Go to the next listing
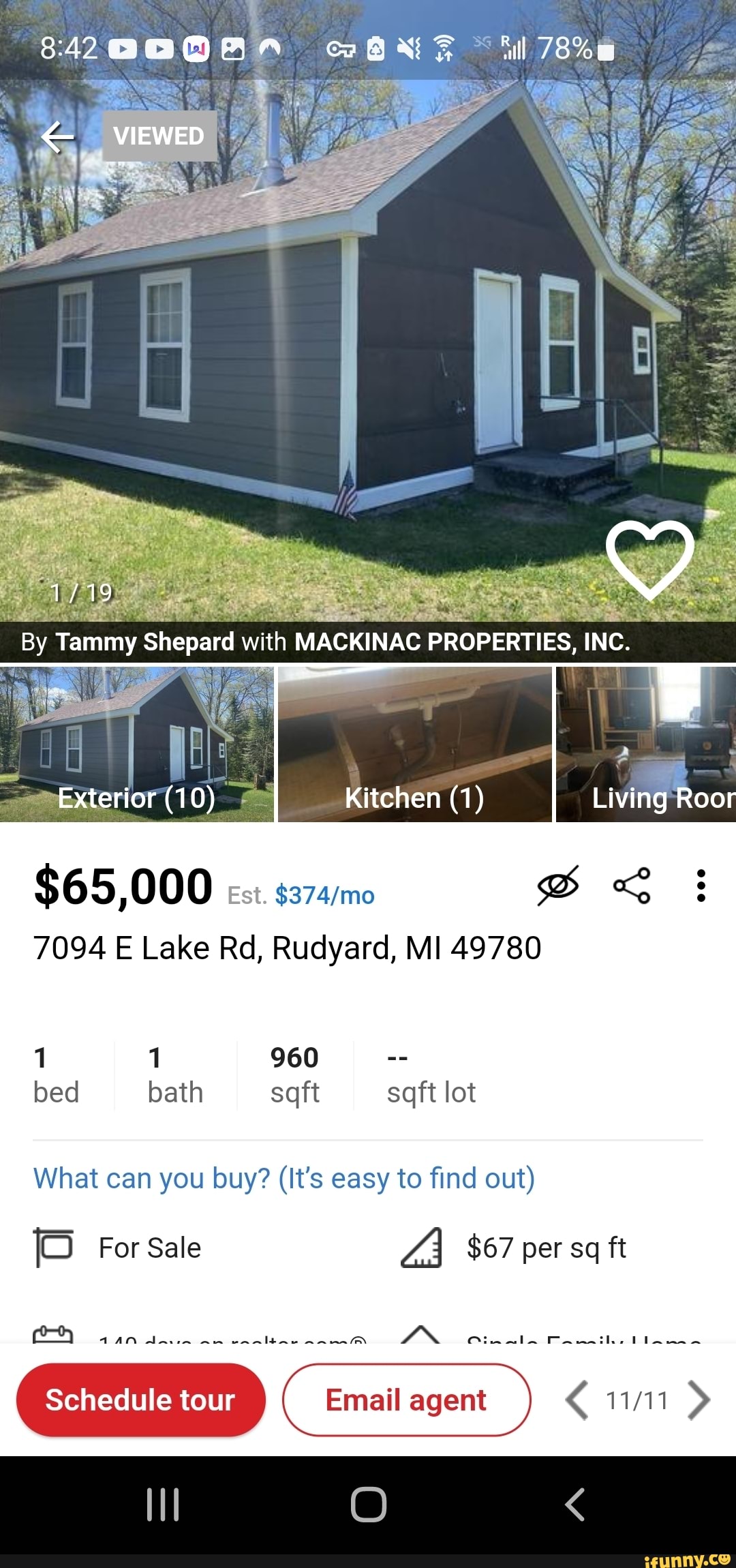This screenshot has height=1568, width=736. 699,1400
